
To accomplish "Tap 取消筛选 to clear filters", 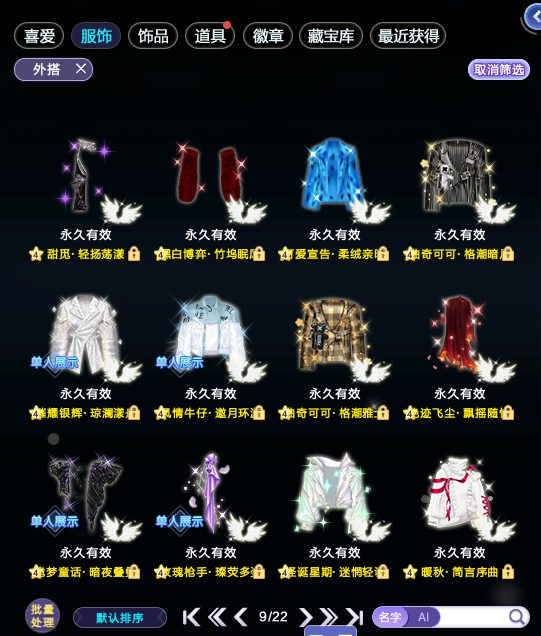I will 499,70.
